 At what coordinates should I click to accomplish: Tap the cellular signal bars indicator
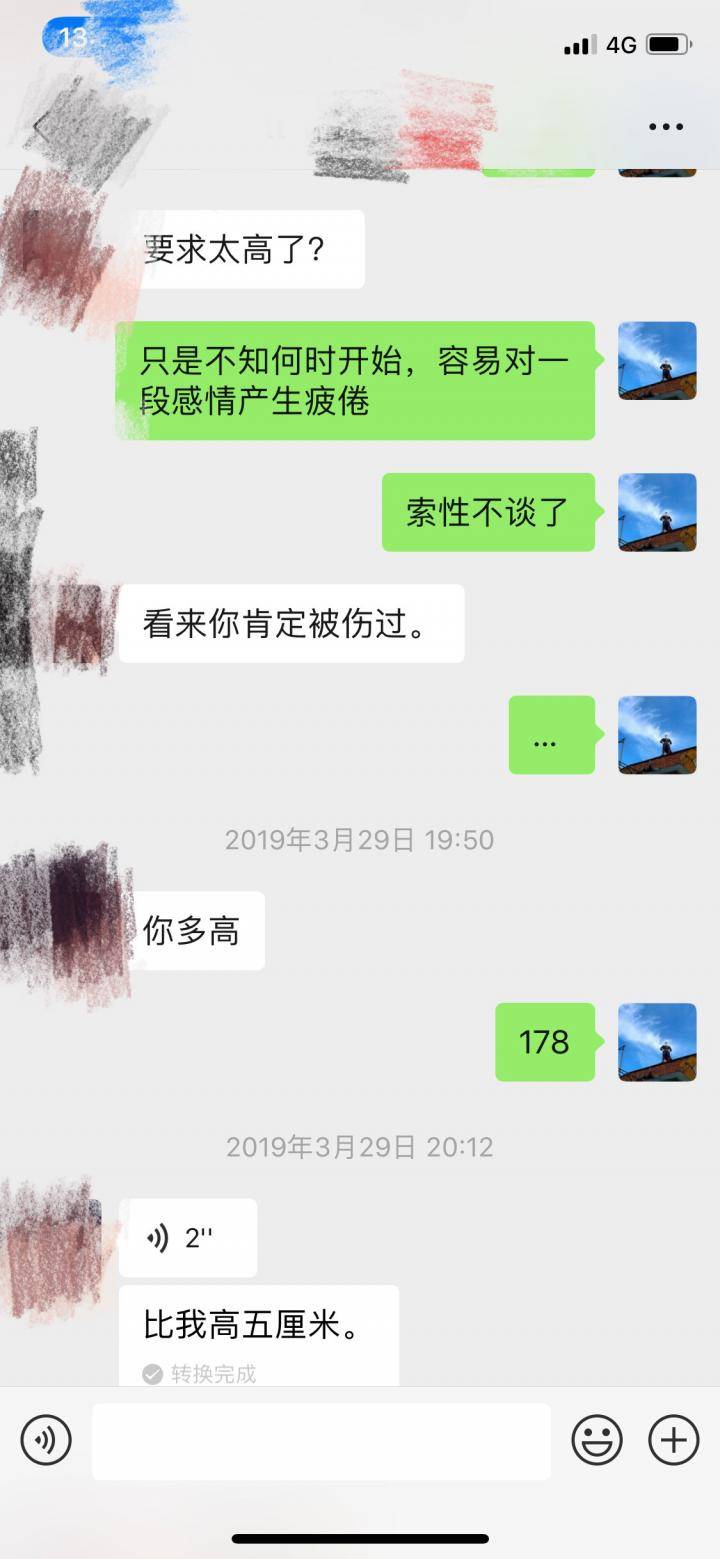pos(578,44)
